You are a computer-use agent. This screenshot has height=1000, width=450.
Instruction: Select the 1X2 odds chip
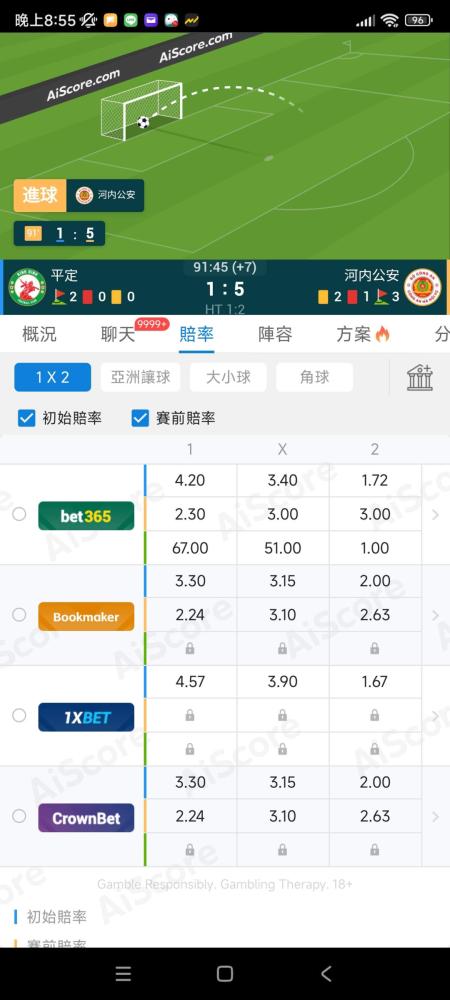coord(53,377)
